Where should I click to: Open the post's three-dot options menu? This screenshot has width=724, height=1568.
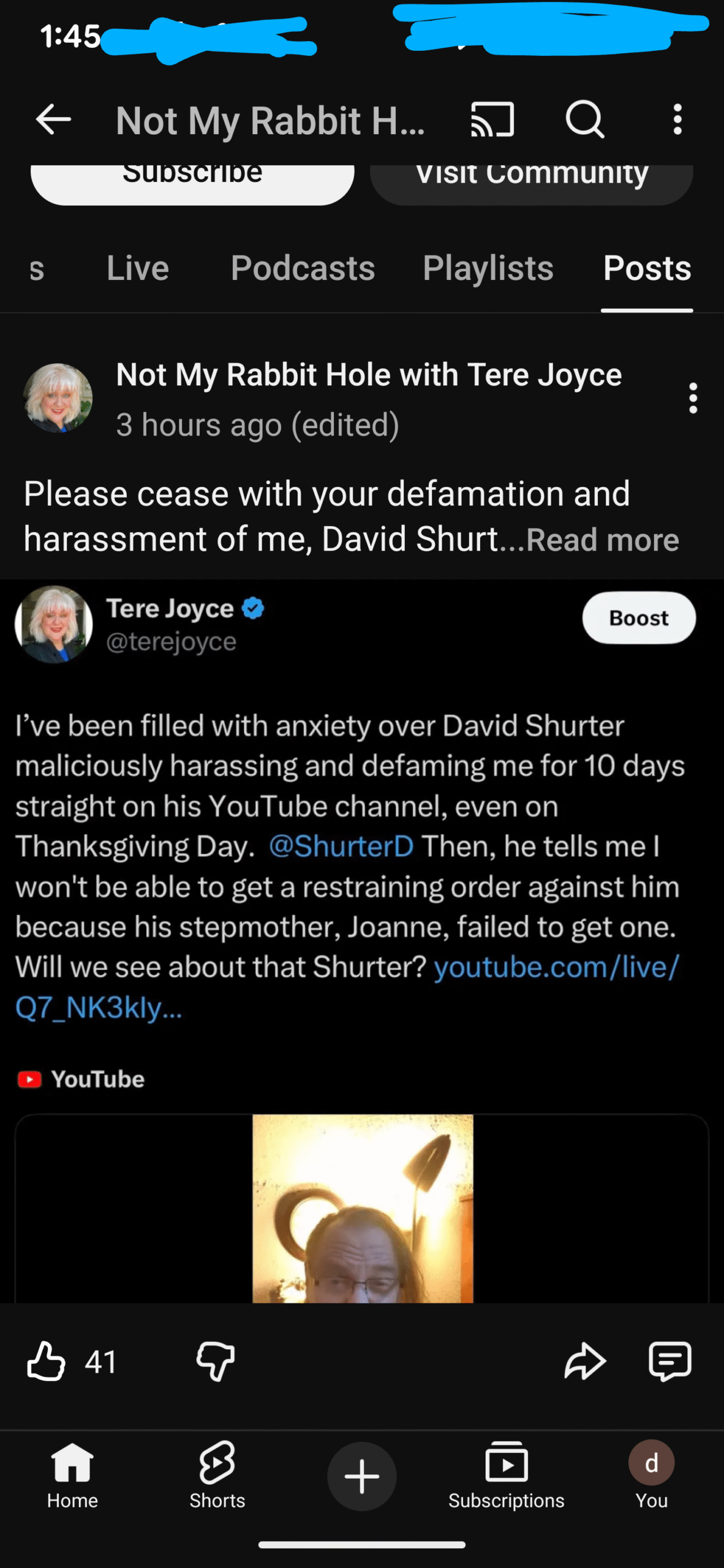pos(693,399)
